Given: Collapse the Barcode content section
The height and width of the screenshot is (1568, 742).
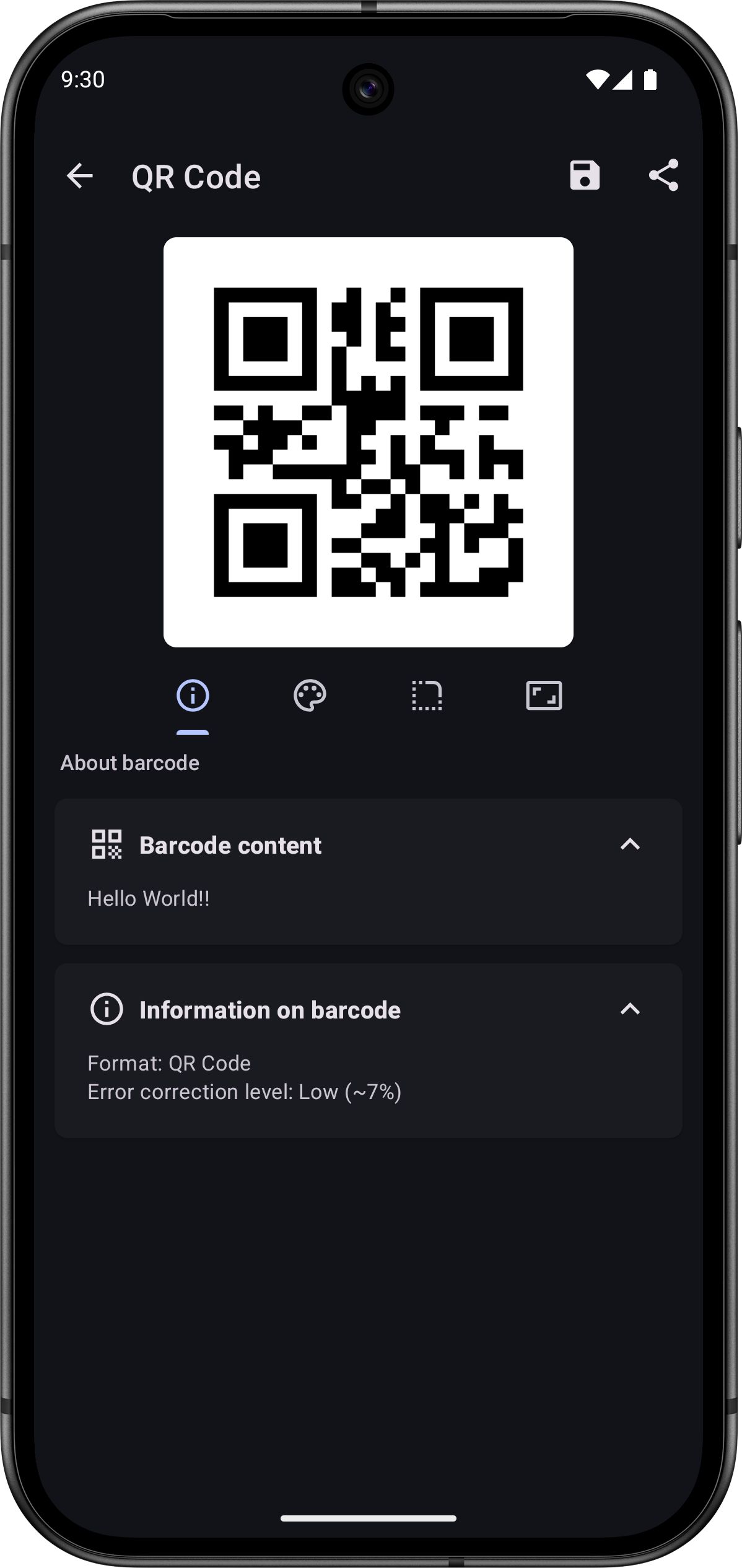Looking at the screenshot, I should 630,844.
